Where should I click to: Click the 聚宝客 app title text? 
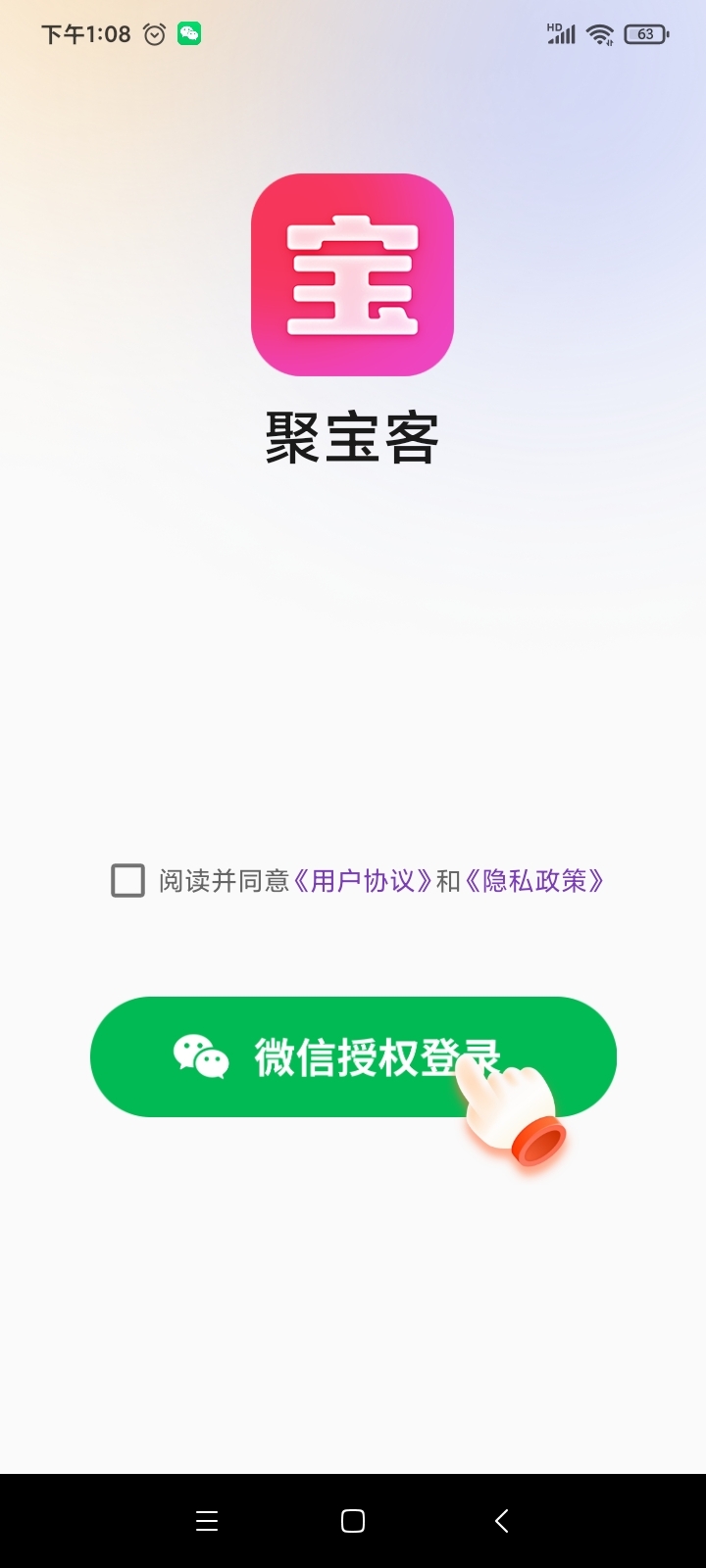pyautogui.click(x=352, y=438)
